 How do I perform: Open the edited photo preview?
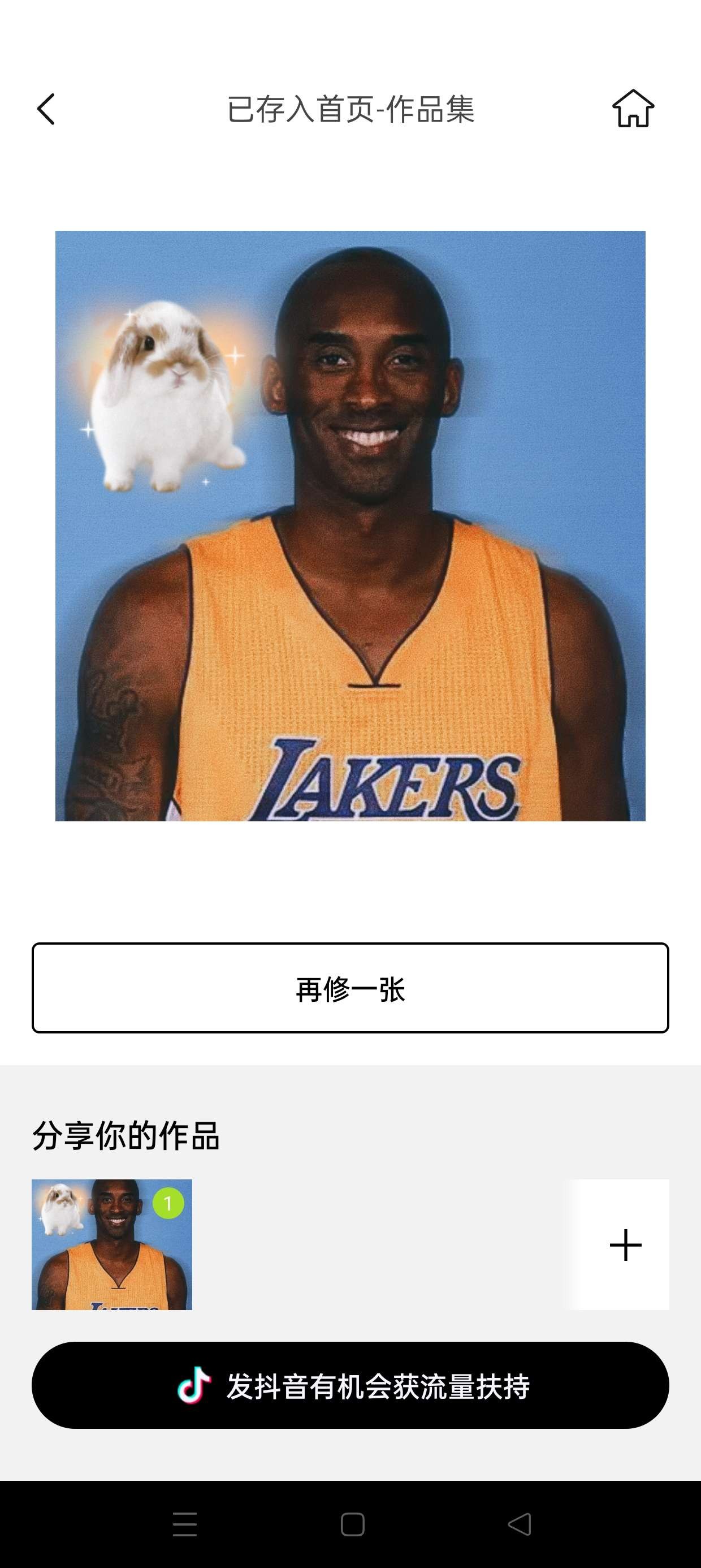tap(350, 526)
